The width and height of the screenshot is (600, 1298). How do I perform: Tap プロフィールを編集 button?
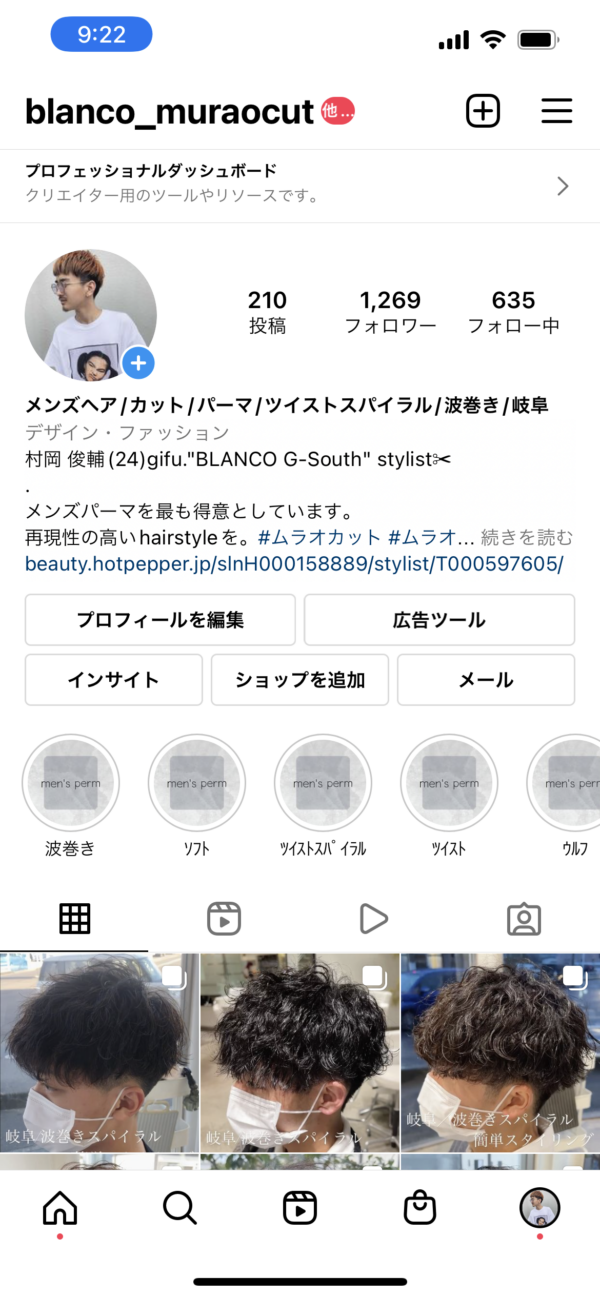(160, 620)
